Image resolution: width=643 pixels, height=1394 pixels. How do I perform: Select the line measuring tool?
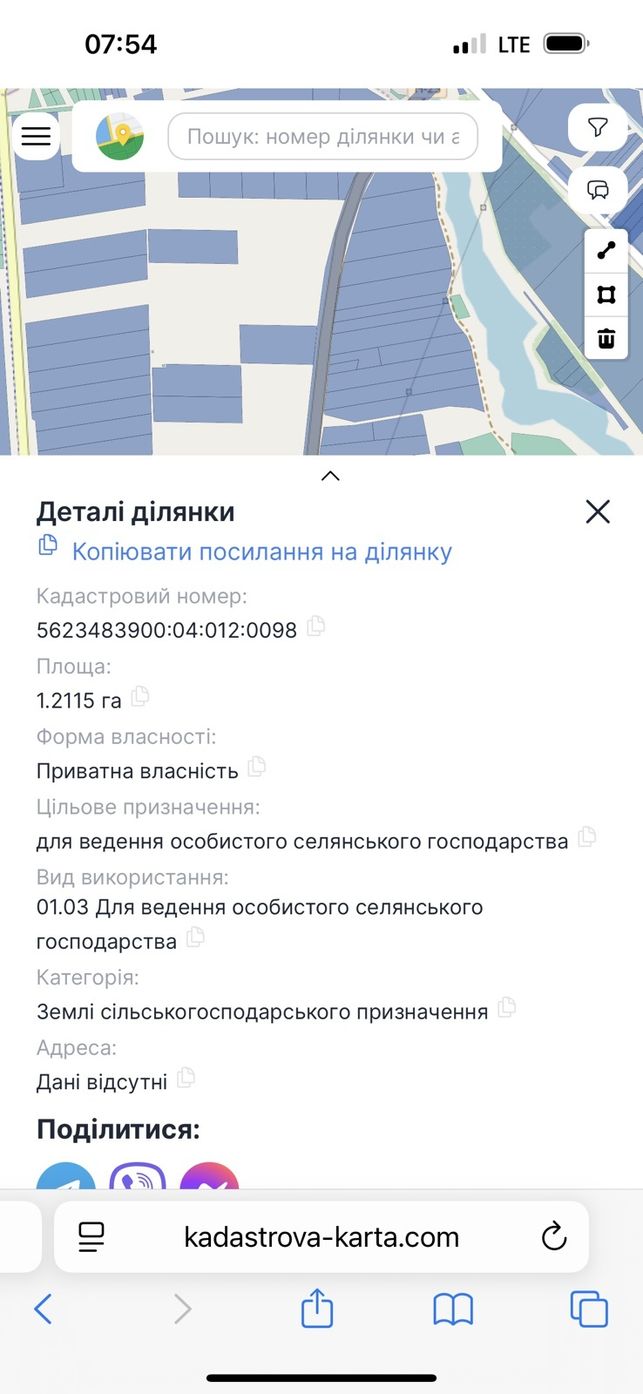point(606,252)
